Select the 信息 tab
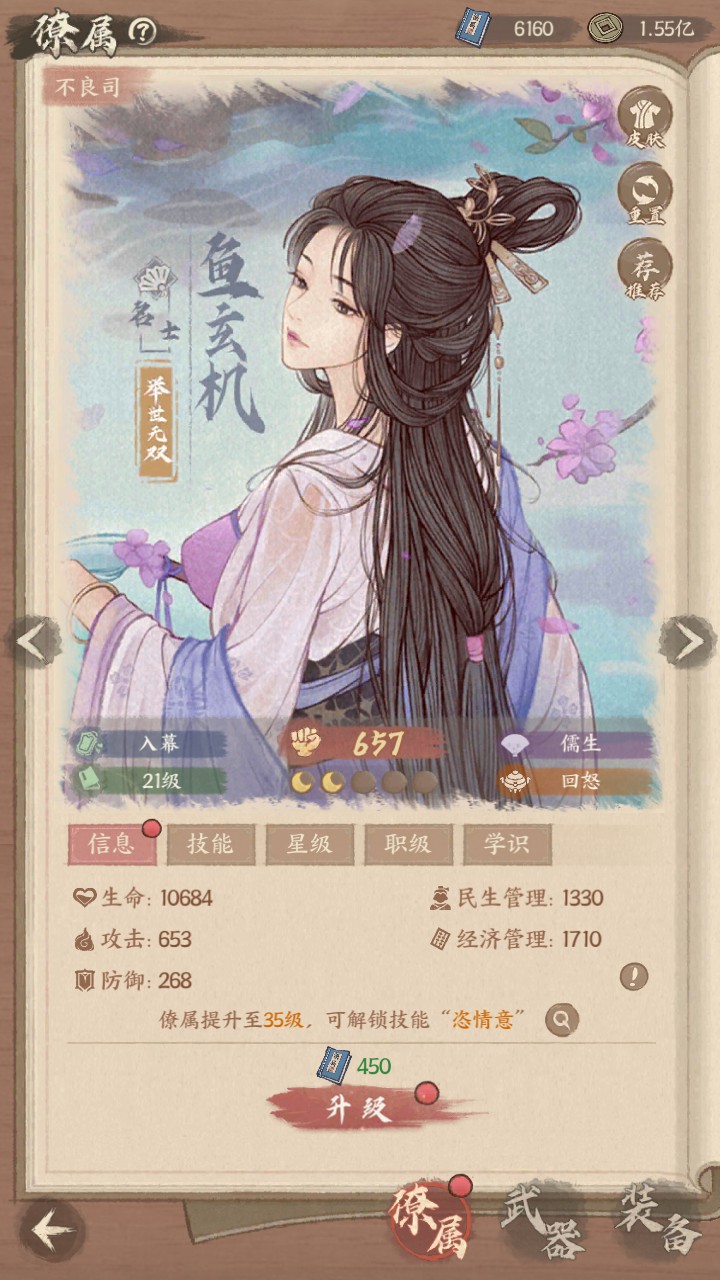 pos(111,844)
